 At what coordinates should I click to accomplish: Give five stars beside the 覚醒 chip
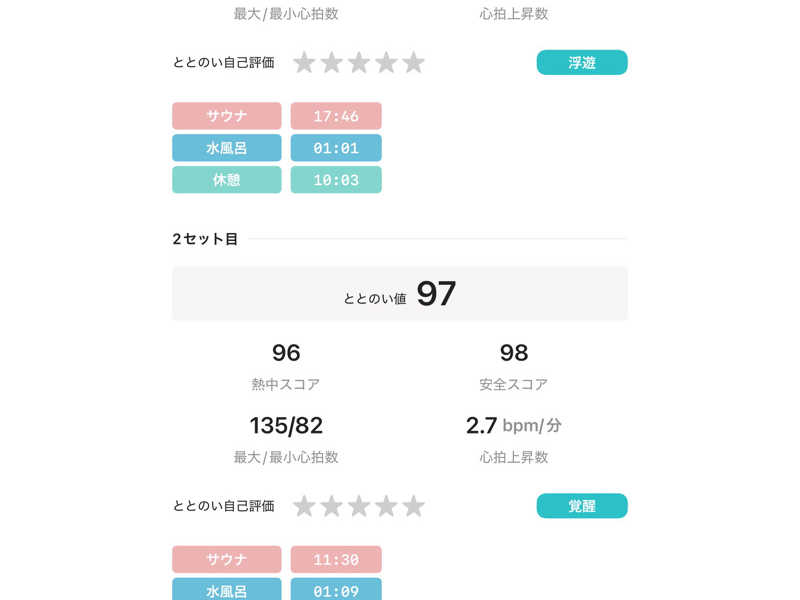click(x=413, y=506)
